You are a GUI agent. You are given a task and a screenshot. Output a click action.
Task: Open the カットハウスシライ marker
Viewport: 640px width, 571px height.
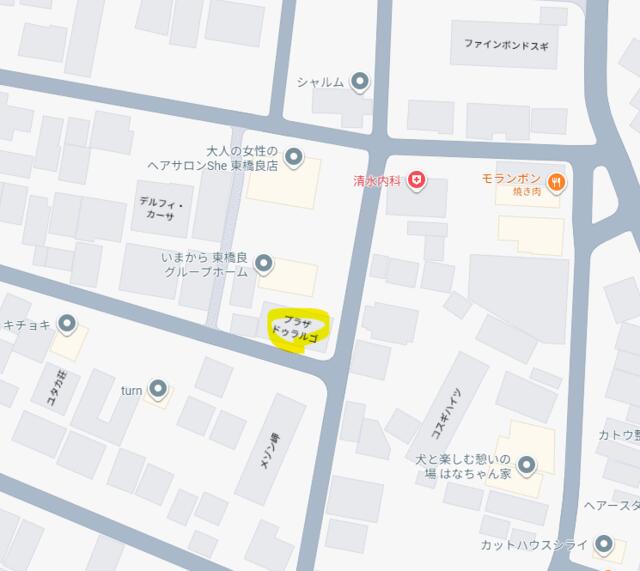click(x=603, y=544)
